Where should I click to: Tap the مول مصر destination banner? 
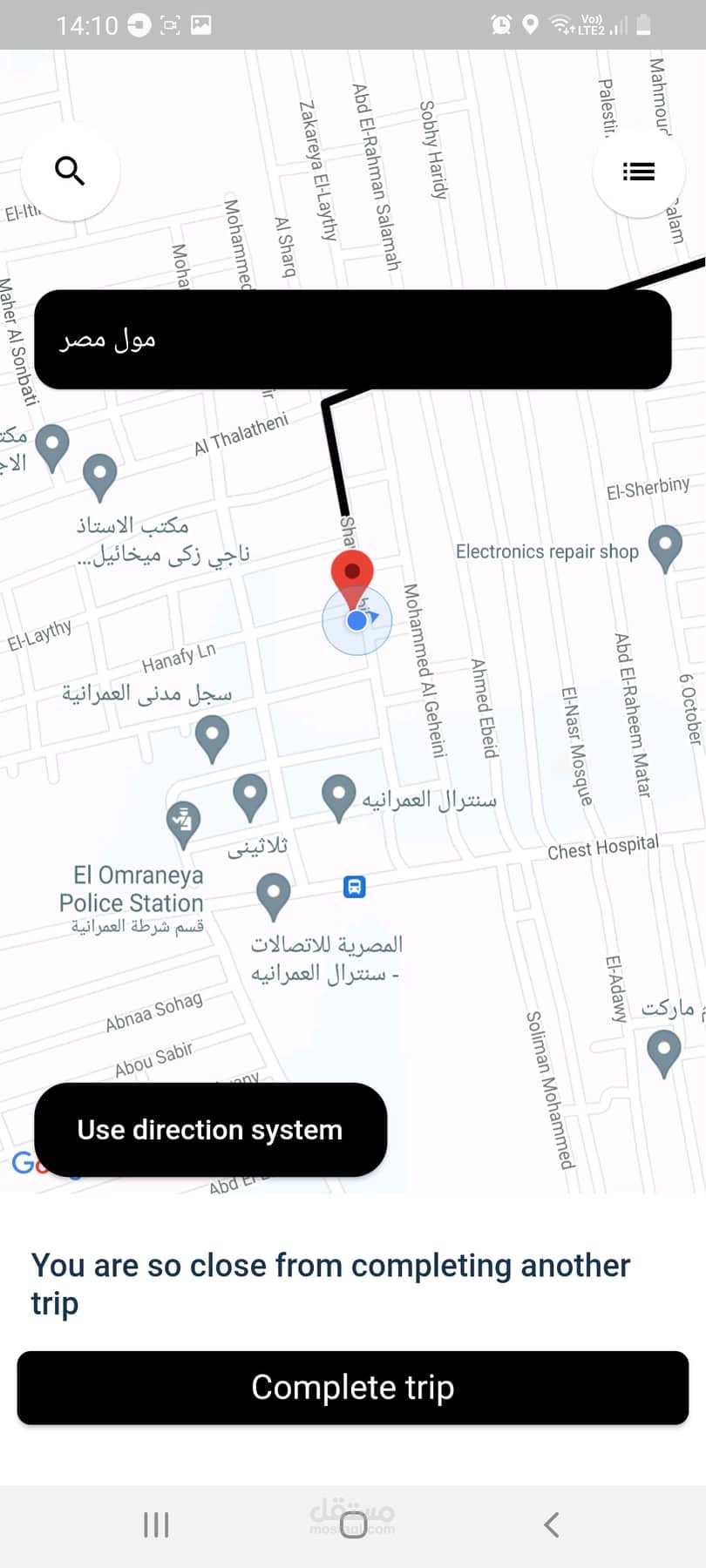(352, 340)
